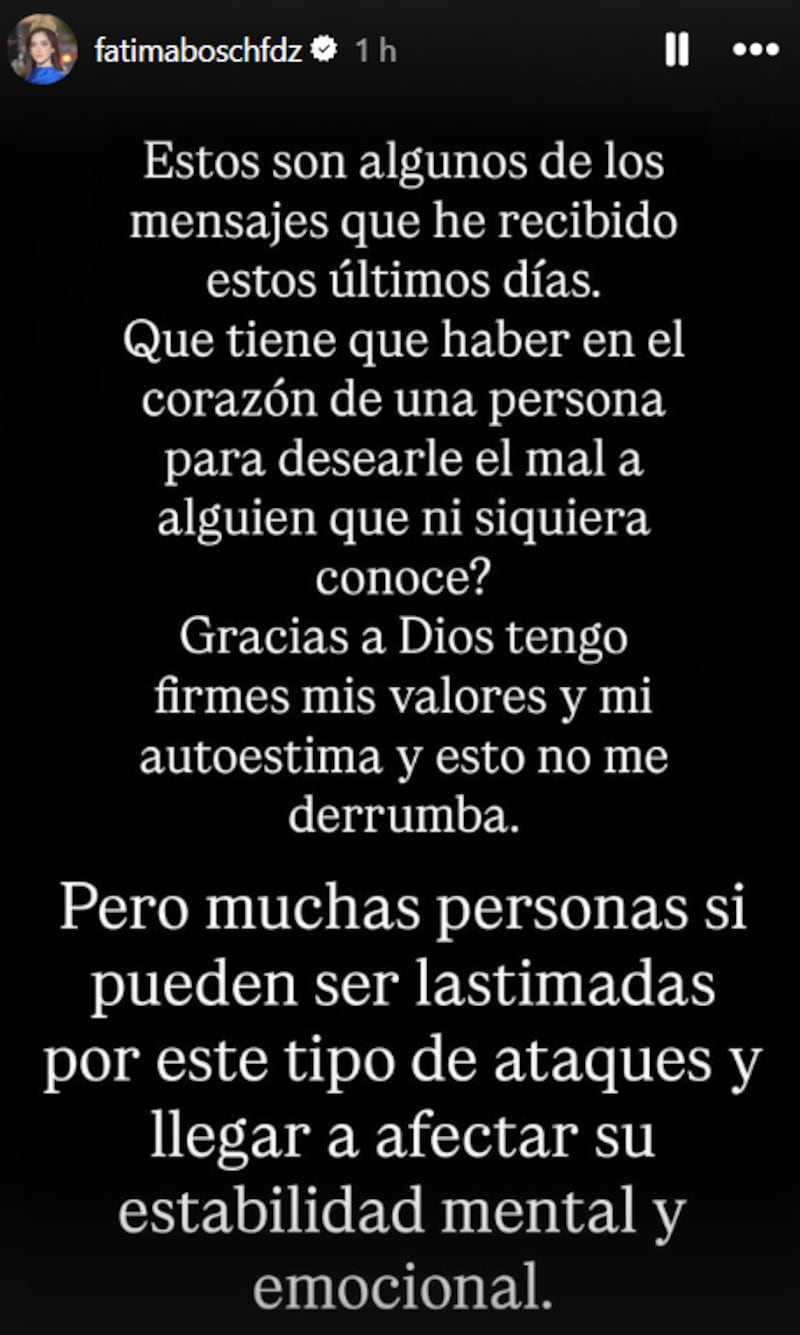Tap the fatimaboschfdz username
This screenshot has width=800, height=1335.
click(x=197, y=50)
